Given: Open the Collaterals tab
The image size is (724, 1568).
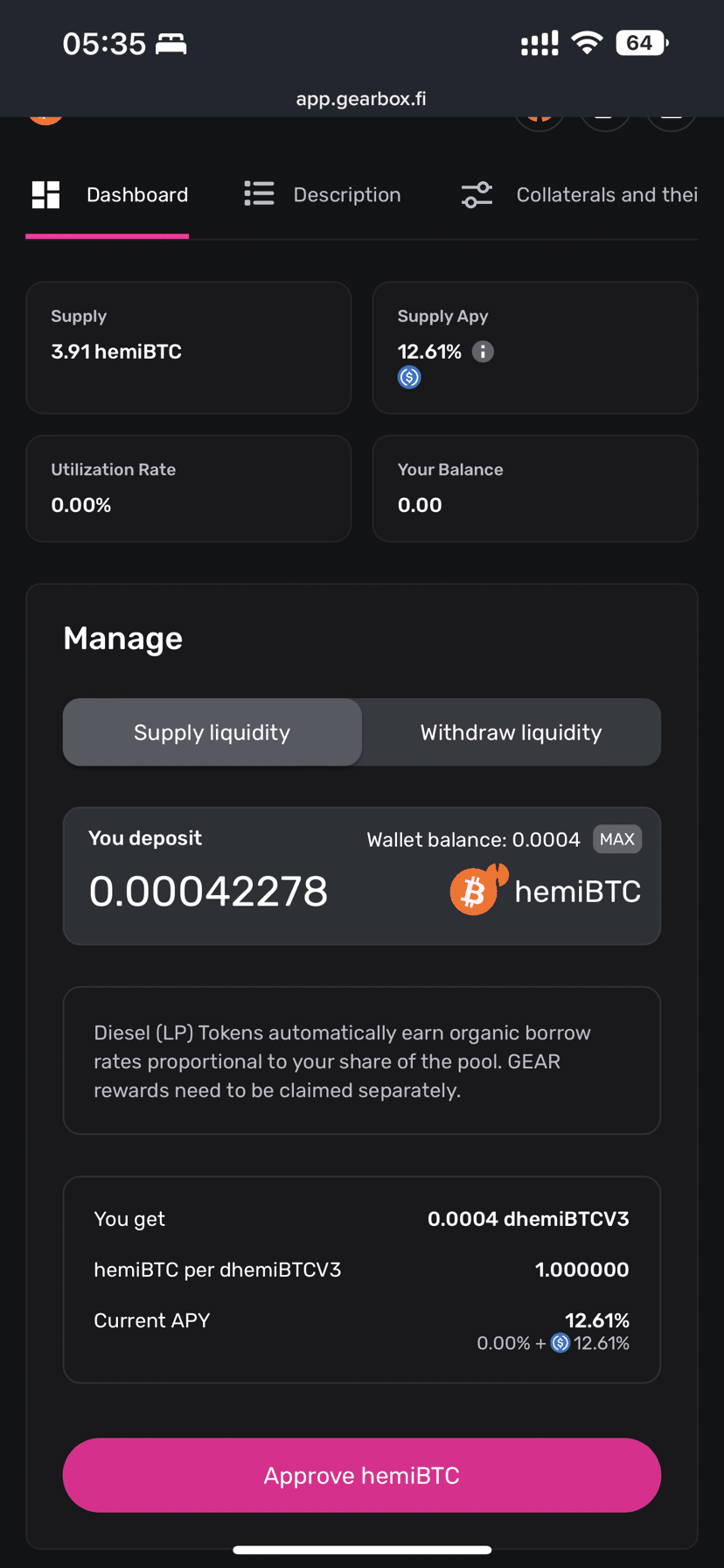Looking at the screenshot, I should pyautogui.click(x=580, y=194).
